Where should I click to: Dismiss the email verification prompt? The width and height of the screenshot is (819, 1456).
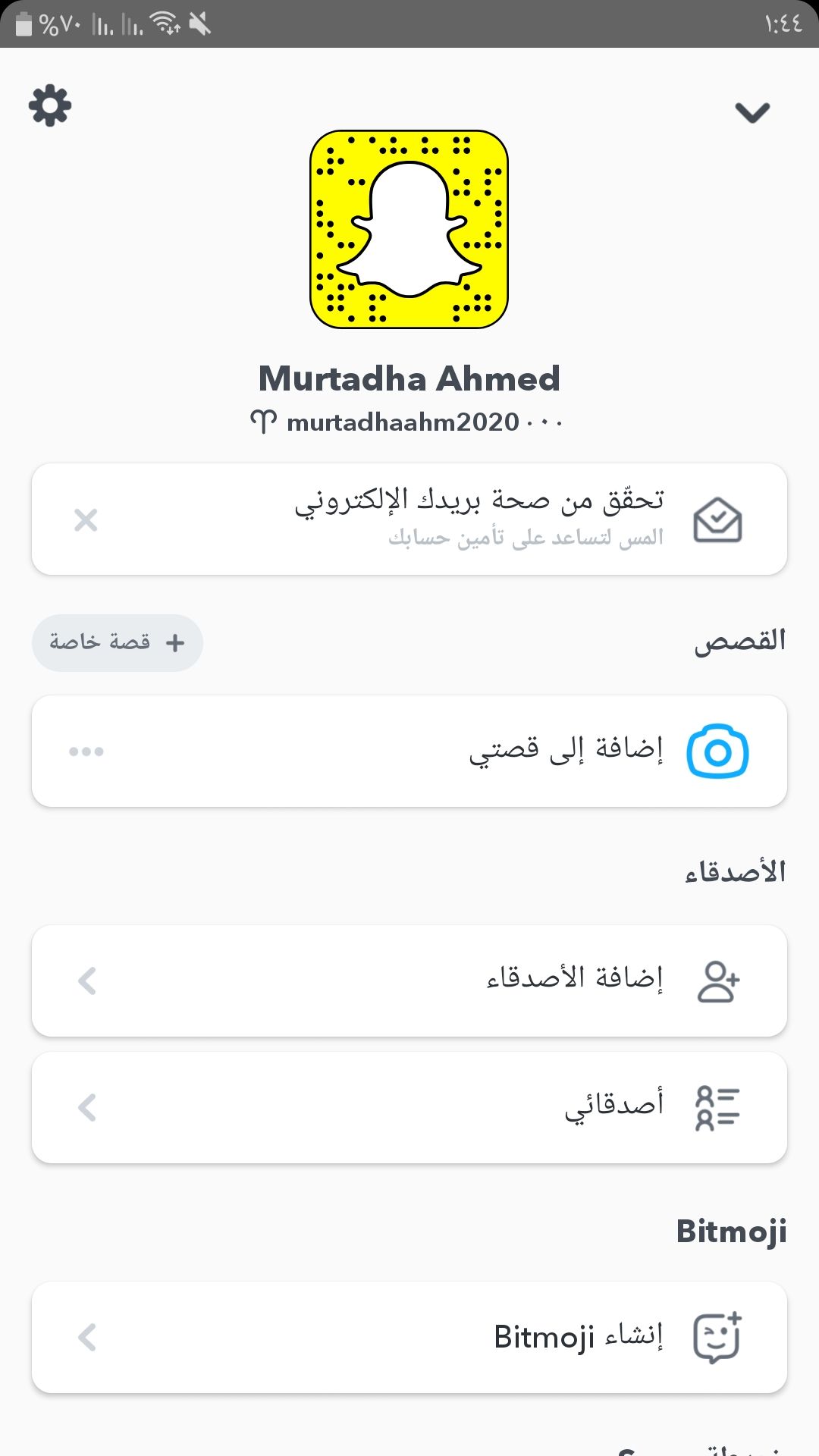86,520
